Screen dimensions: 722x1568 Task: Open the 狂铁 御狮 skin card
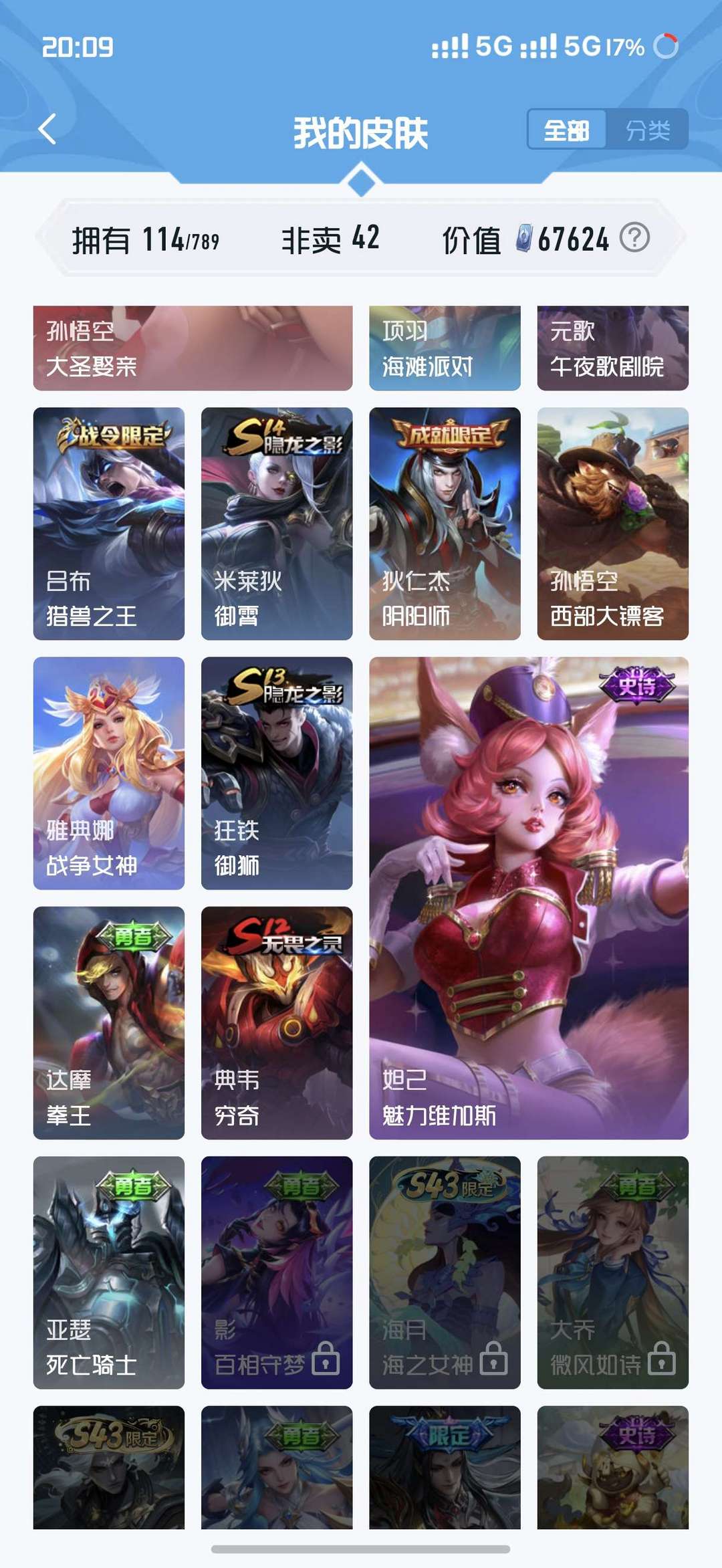[277, 773]
